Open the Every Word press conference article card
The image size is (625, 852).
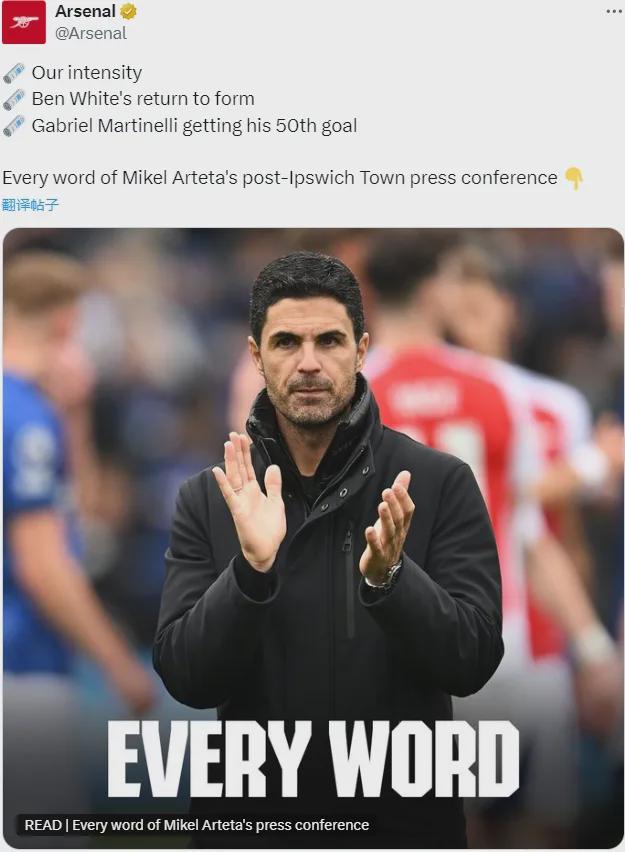(312, 540)
